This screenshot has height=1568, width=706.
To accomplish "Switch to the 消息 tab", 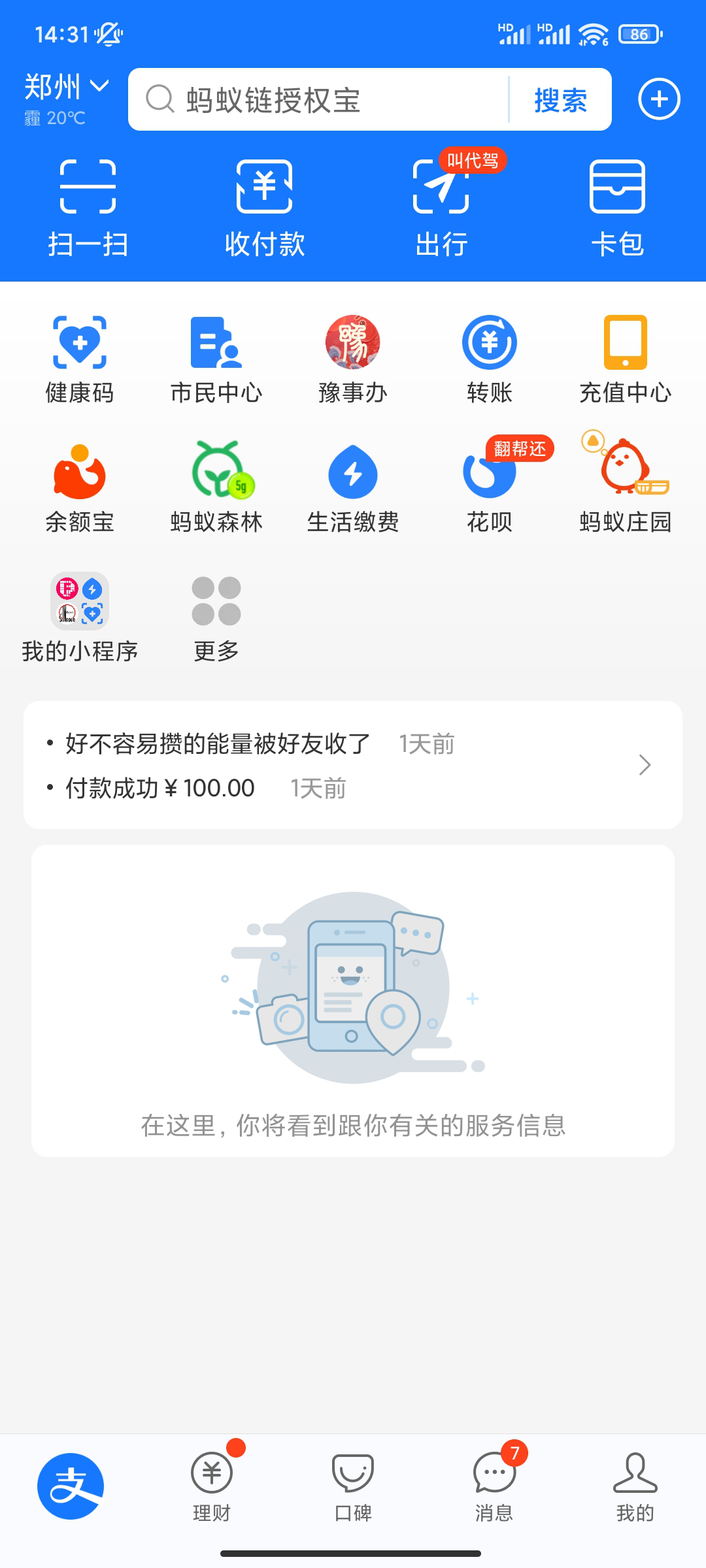I will 494,1488.
